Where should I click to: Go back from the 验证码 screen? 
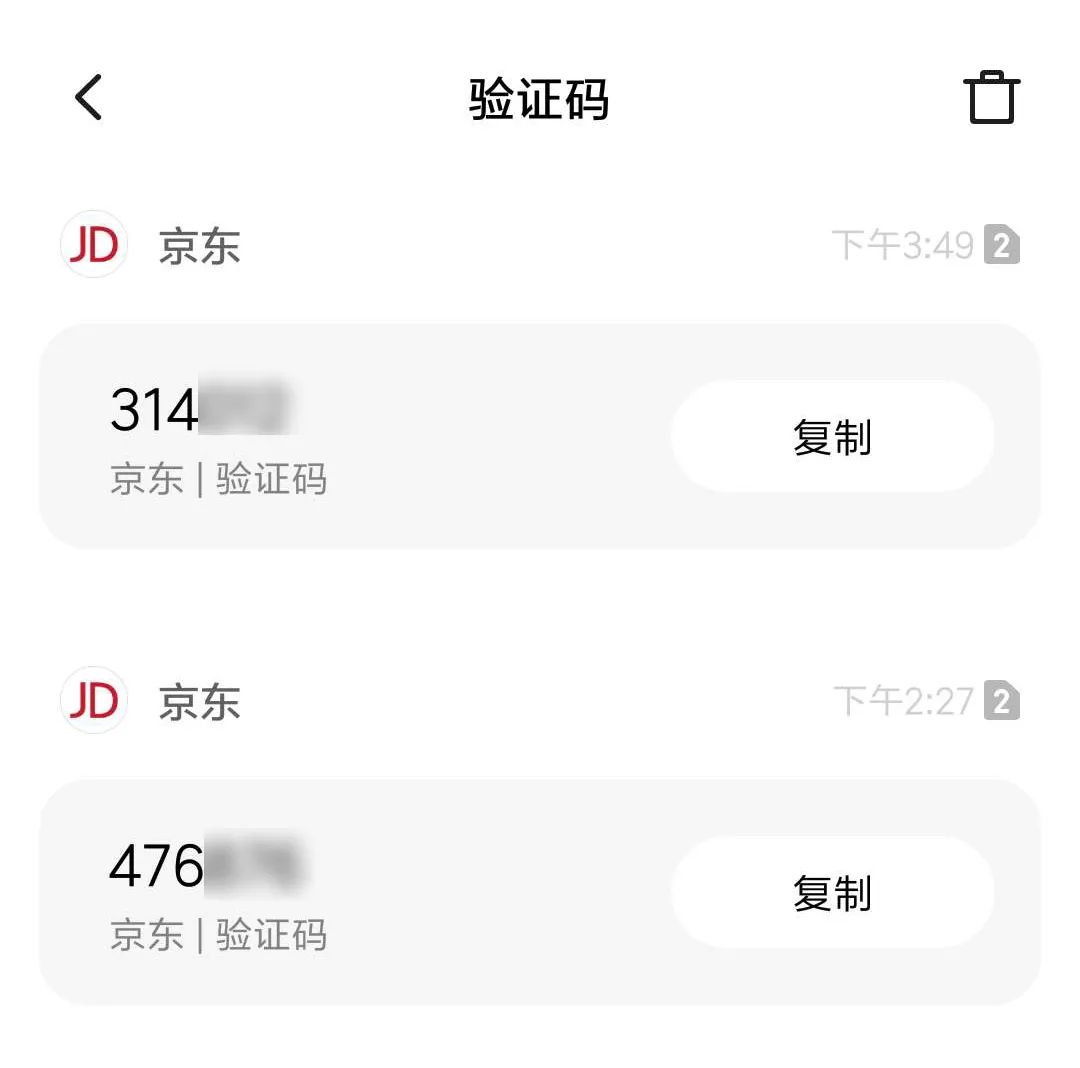coord(89,98)
